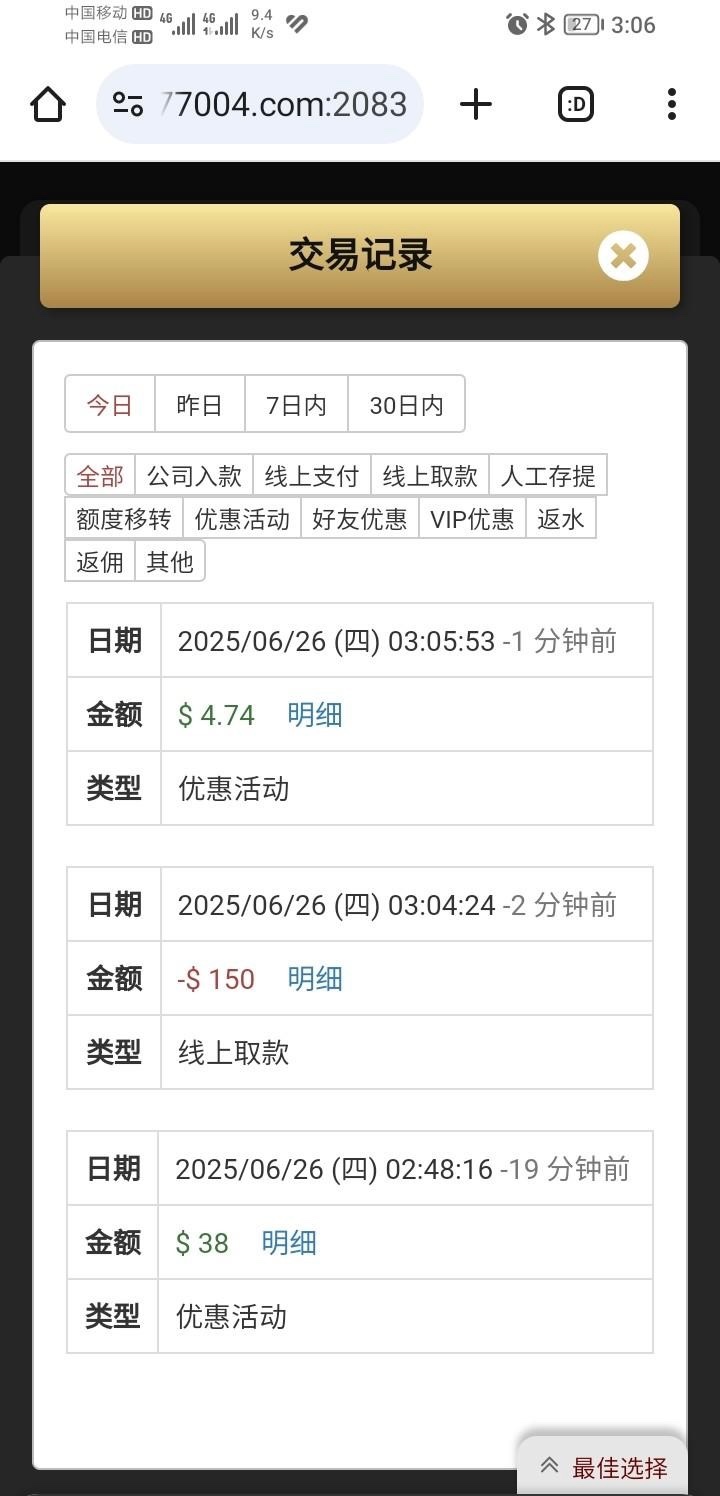Switch to the 优惠活动 category
Viewport: 720px width, 1496px height.
[241, 518]
